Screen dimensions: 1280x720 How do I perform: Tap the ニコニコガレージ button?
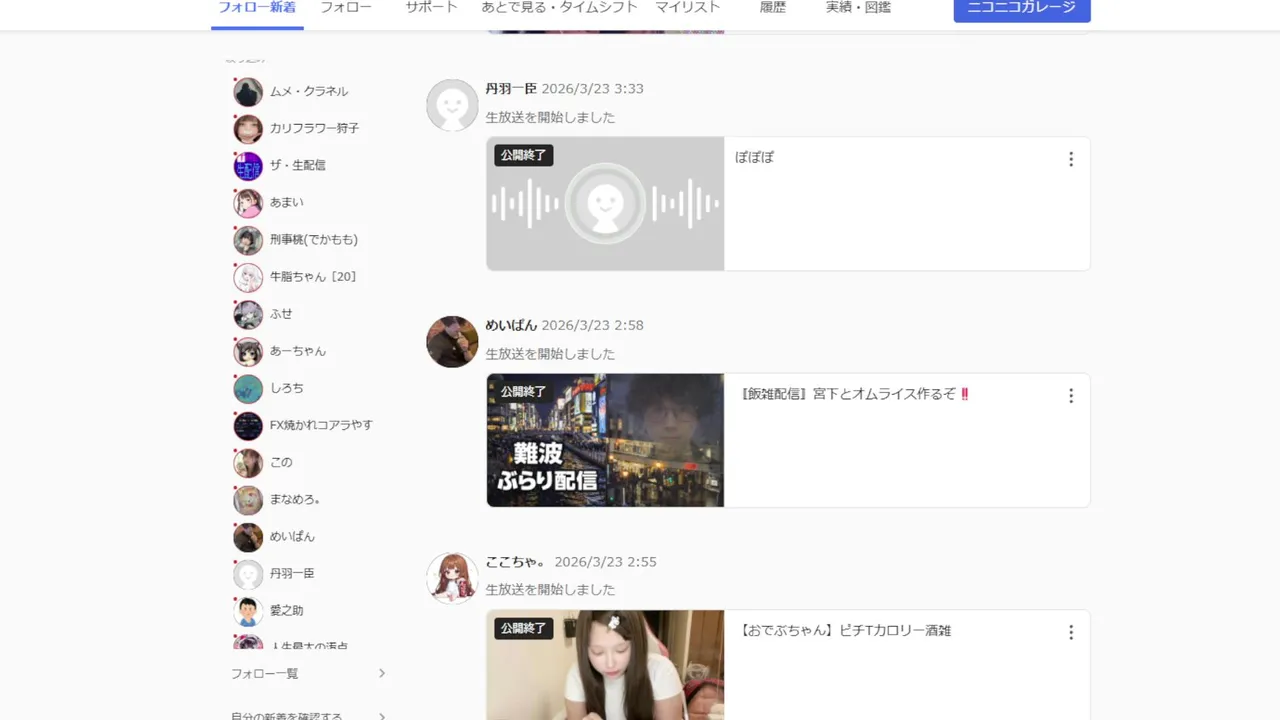click(x=1021, y=8)
